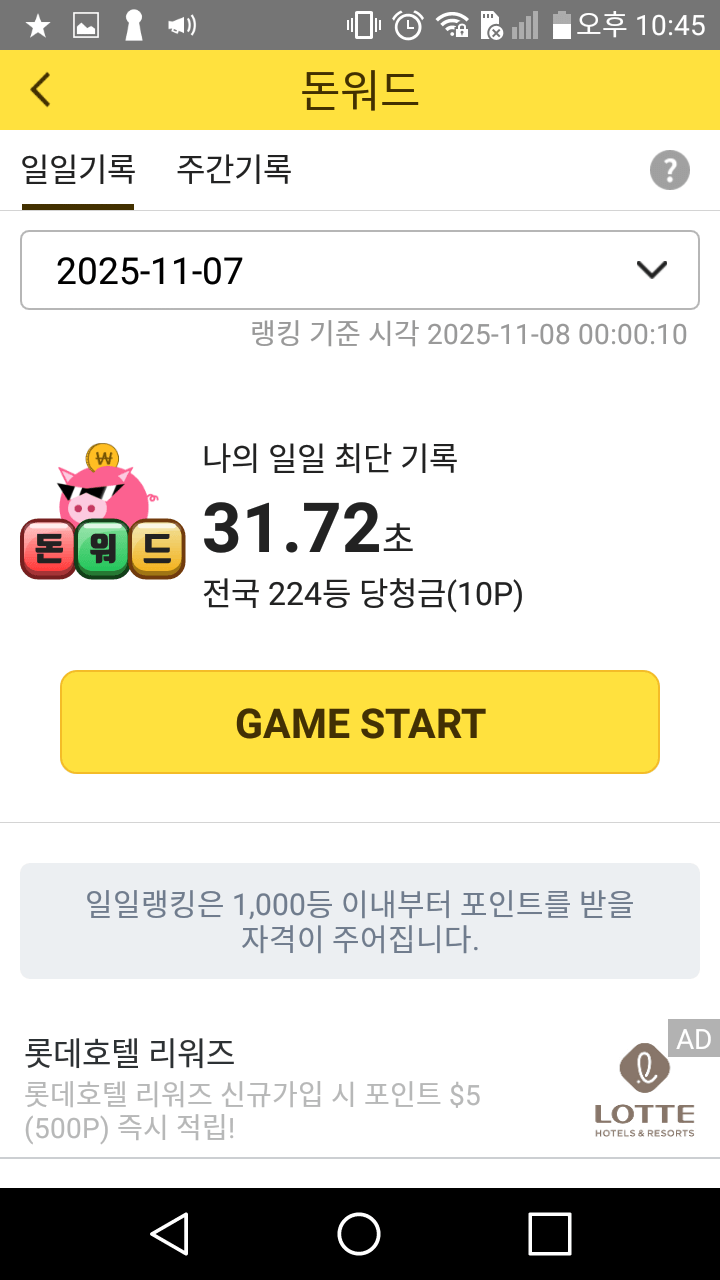Tap the system home button
Viewport: 720px width, 1280px height.
[x=359, y=1233]
